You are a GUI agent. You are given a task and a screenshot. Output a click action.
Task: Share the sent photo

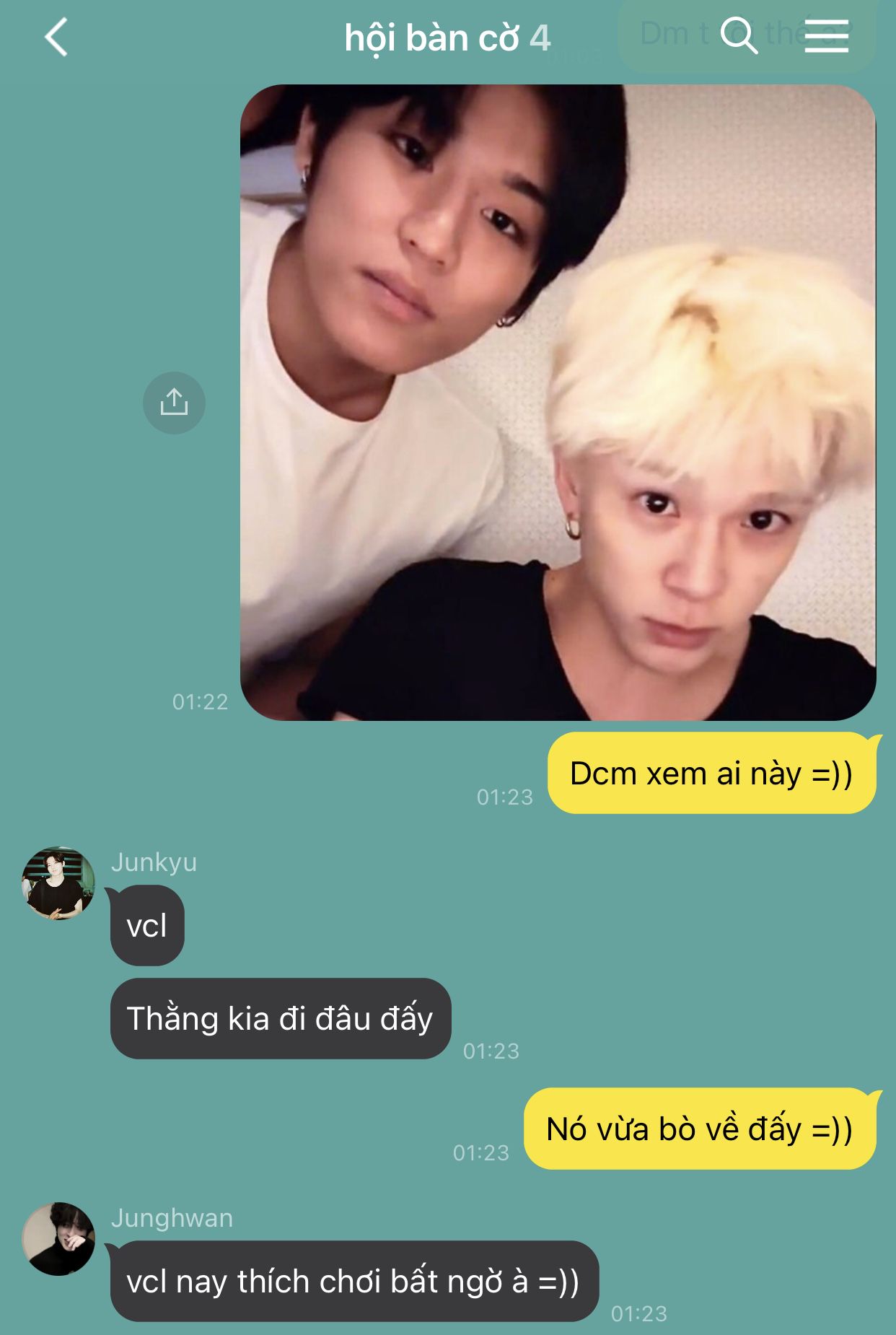[174, 403]
